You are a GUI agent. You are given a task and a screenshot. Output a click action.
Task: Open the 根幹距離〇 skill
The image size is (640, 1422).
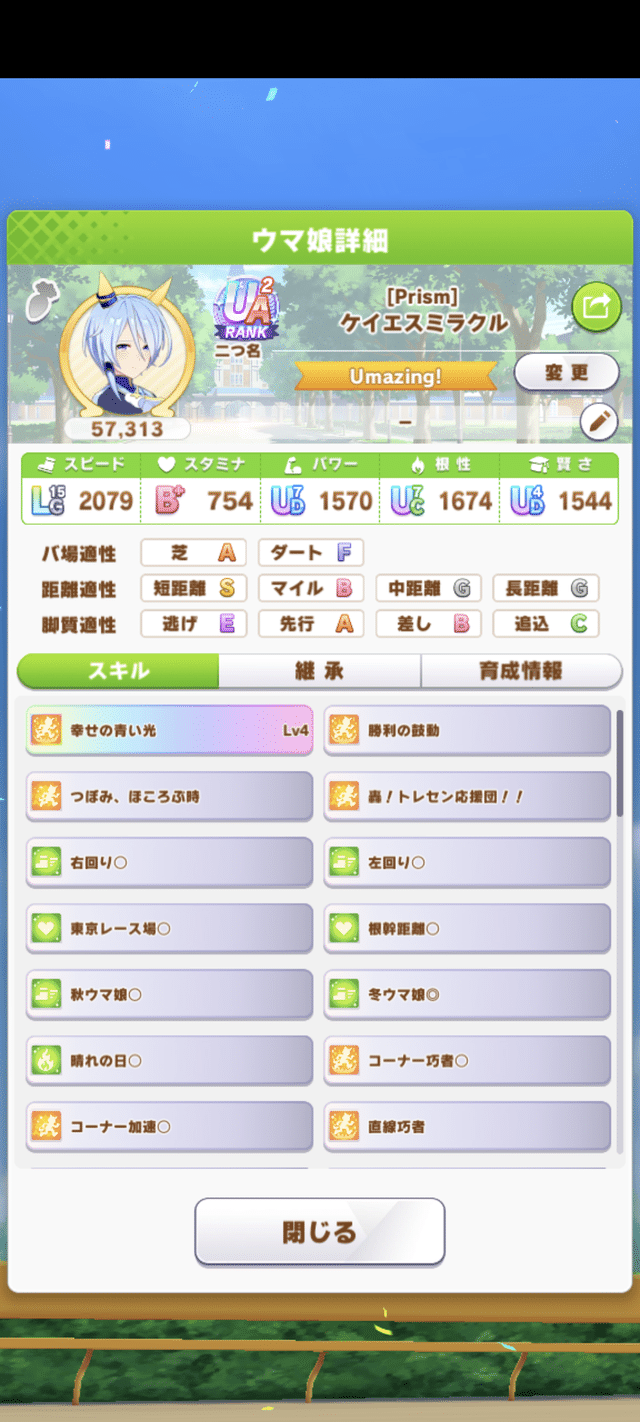pyautogui.click(x=467, y=928)
